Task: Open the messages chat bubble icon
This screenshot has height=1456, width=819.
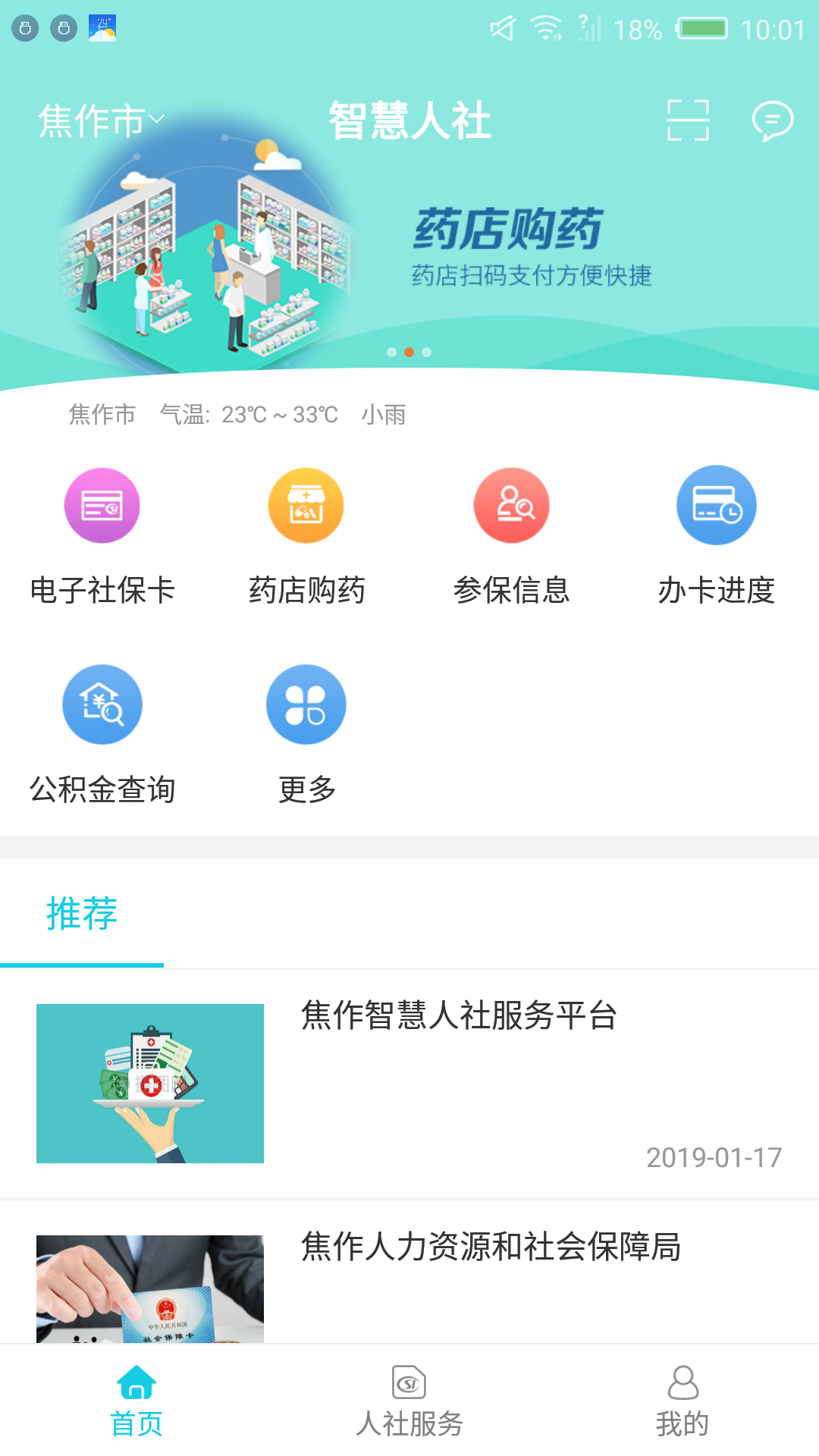Action: pos(772,121)
